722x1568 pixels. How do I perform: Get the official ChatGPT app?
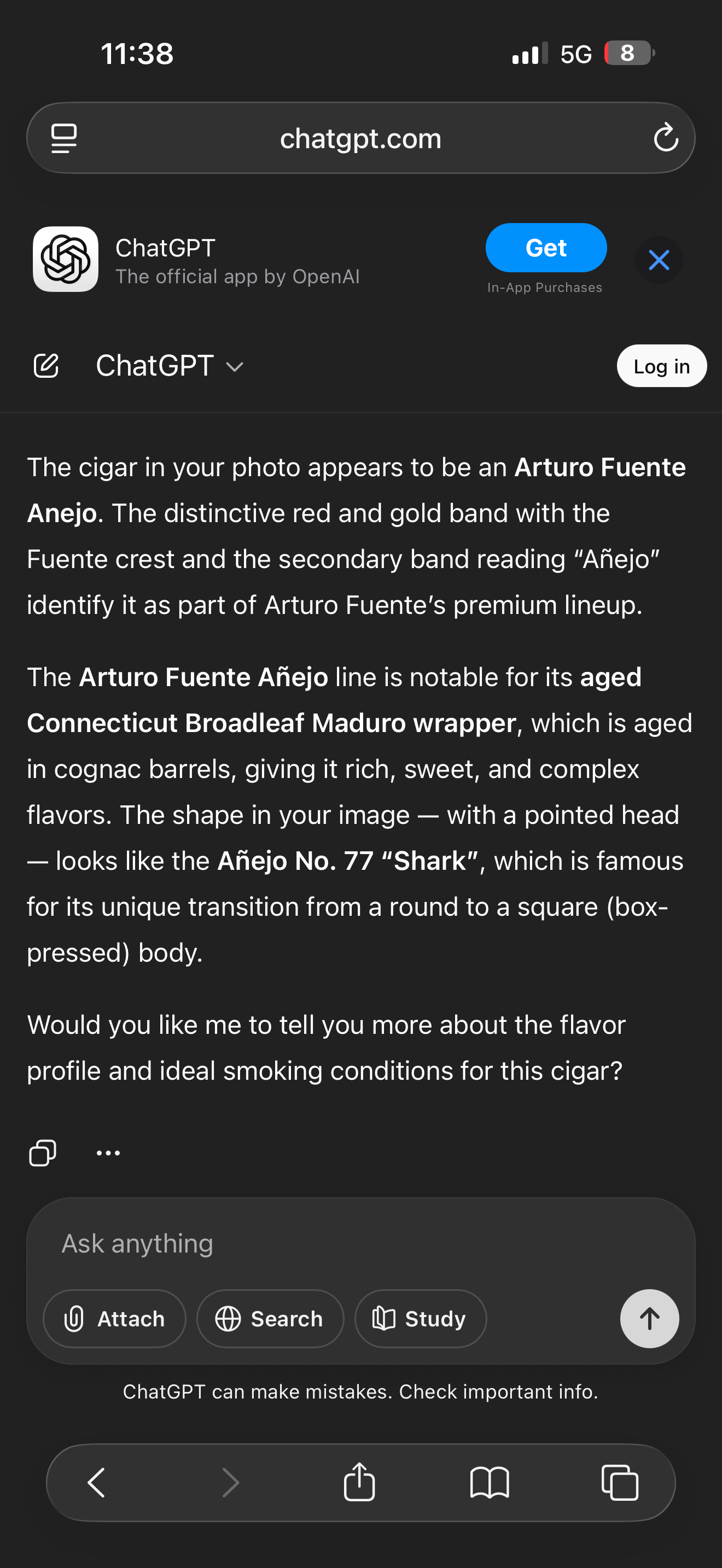point(545,248)
